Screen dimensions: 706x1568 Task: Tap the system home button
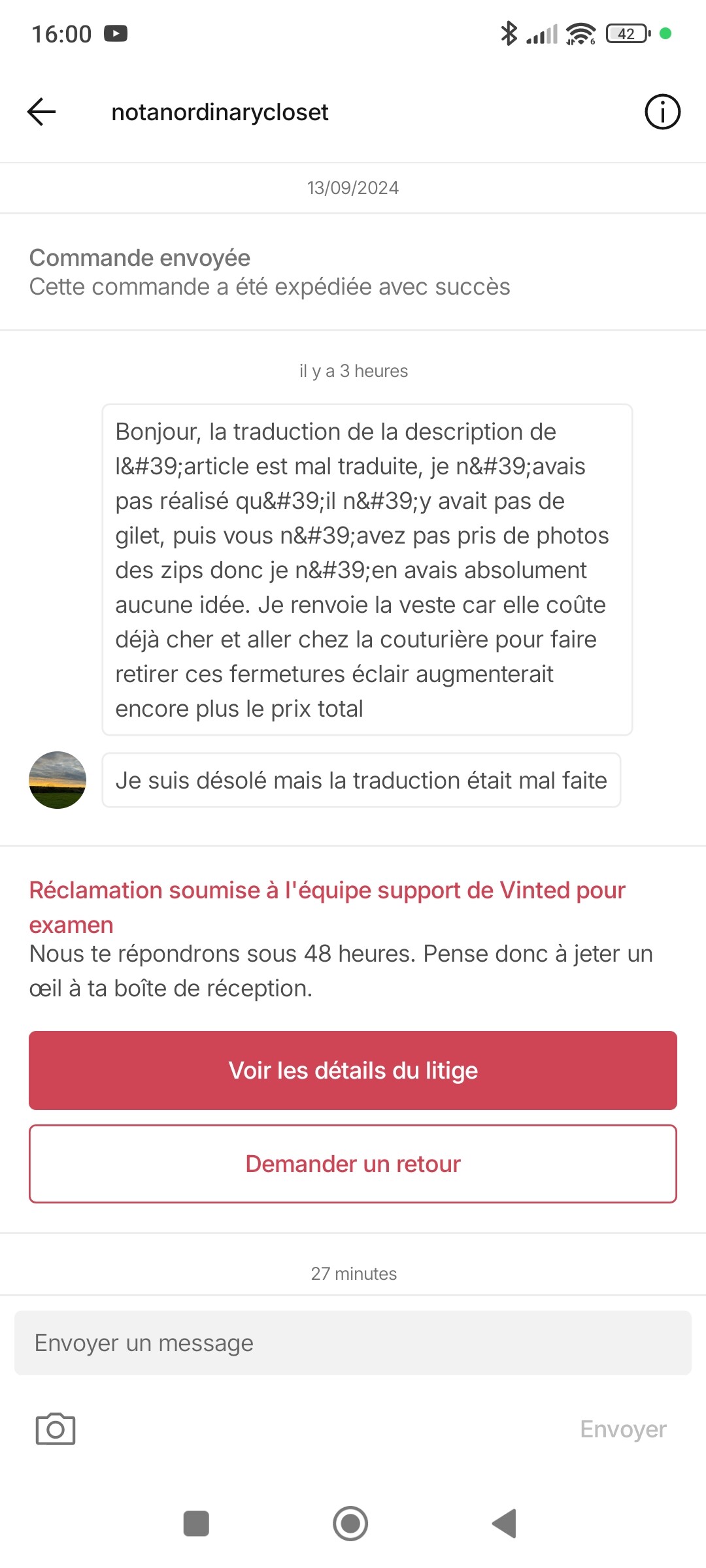pos(350,1524)
